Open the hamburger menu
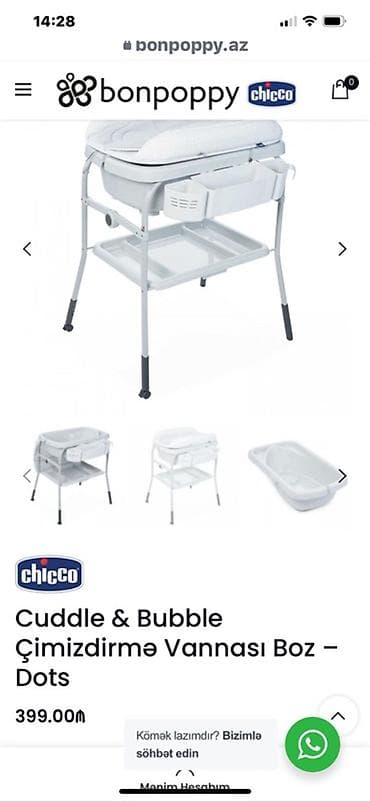The image size is (370, 802). [x=23, y=90]
